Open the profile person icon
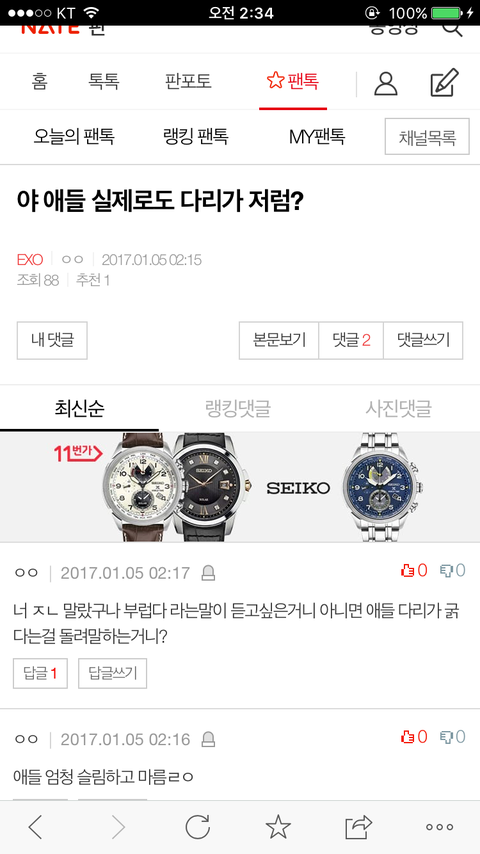Screen dimensions: 480x854 pyautogui.click(x=386, y=83)
